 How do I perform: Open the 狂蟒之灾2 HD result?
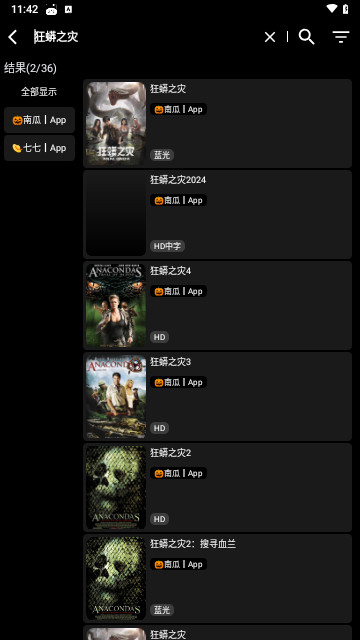click(217, 487)
